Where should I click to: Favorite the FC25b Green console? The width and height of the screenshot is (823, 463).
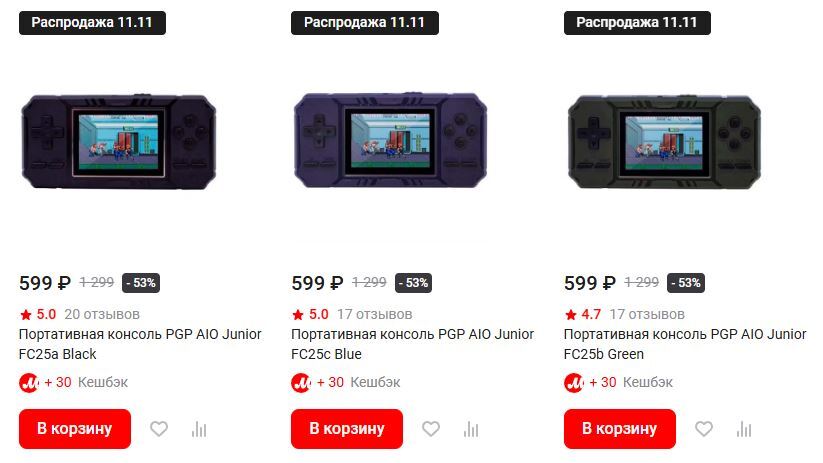pyautogui.click(x=704, y=429)
